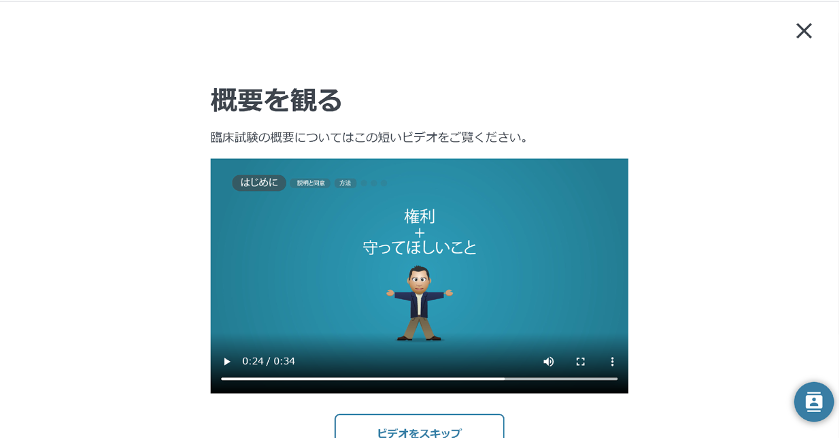The width and height of the screenshot is (840, 438).
Task: Open the video overflow options menu
Action: [x=612, y=362]
